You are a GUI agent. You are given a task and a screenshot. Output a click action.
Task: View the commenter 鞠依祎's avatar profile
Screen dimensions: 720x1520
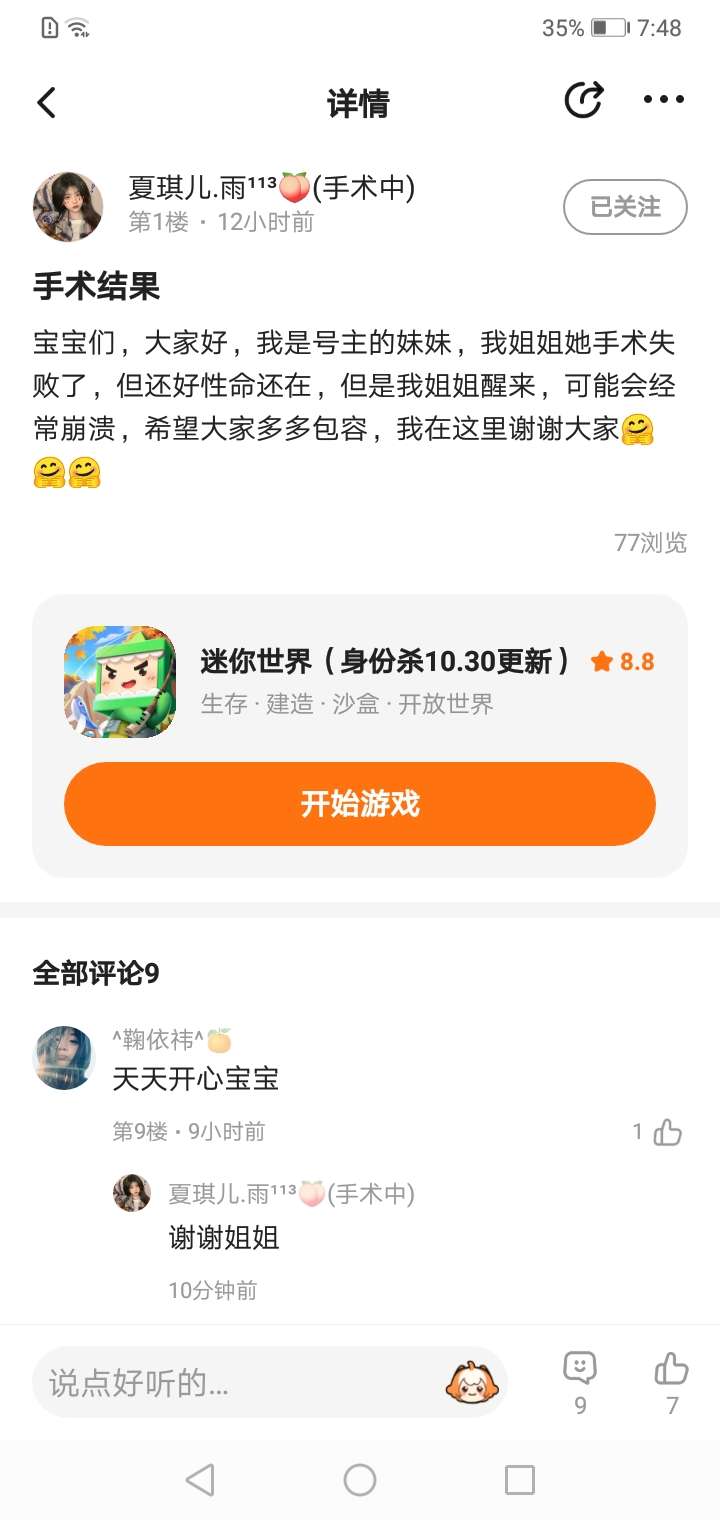pyautogui.click(x=64, y=1057)
